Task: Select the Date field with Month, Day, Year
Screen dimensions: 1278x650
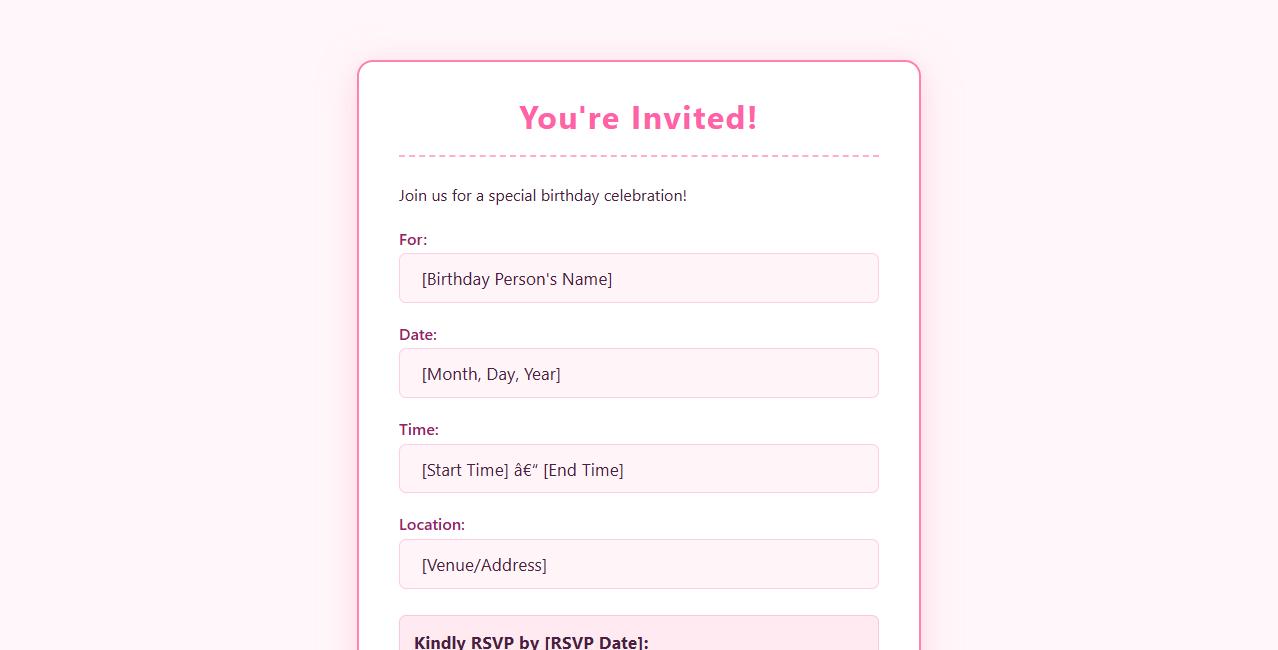Action: [638, 373]
